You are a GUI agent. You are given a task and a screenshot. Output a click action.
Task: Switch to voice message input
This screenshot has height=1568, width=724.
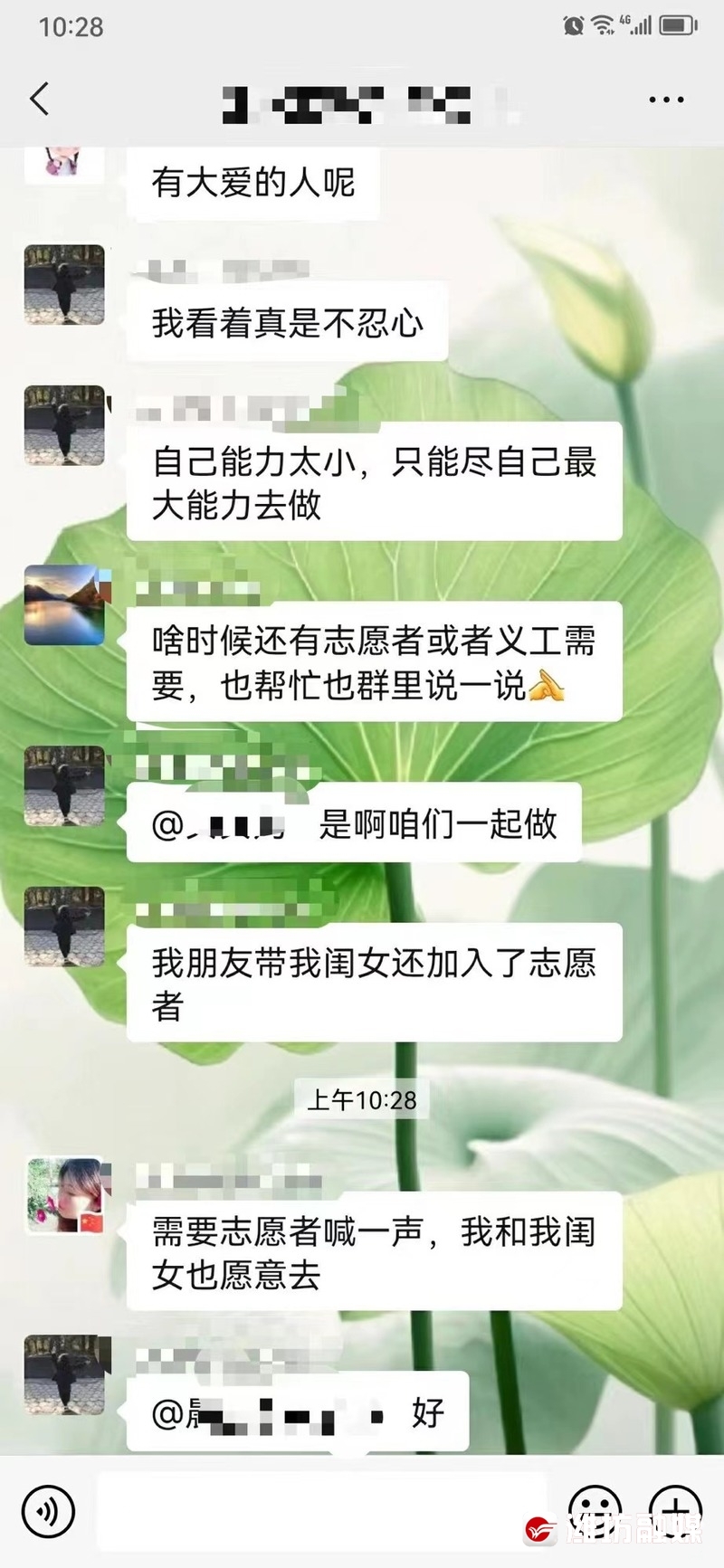(x=48, y=1511)
